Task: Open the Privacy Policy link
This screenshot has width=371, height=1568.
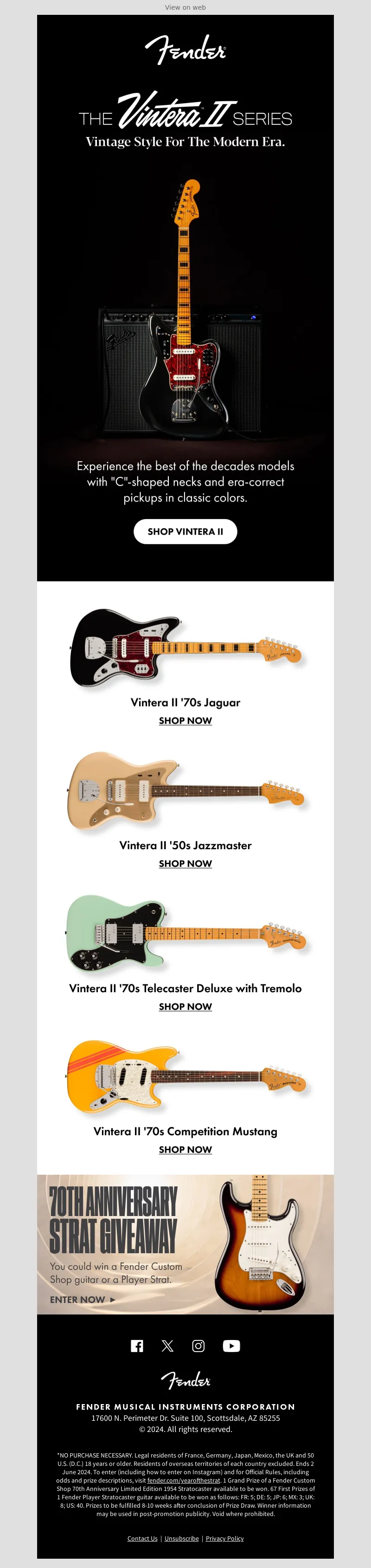Action: [224, 1538]
